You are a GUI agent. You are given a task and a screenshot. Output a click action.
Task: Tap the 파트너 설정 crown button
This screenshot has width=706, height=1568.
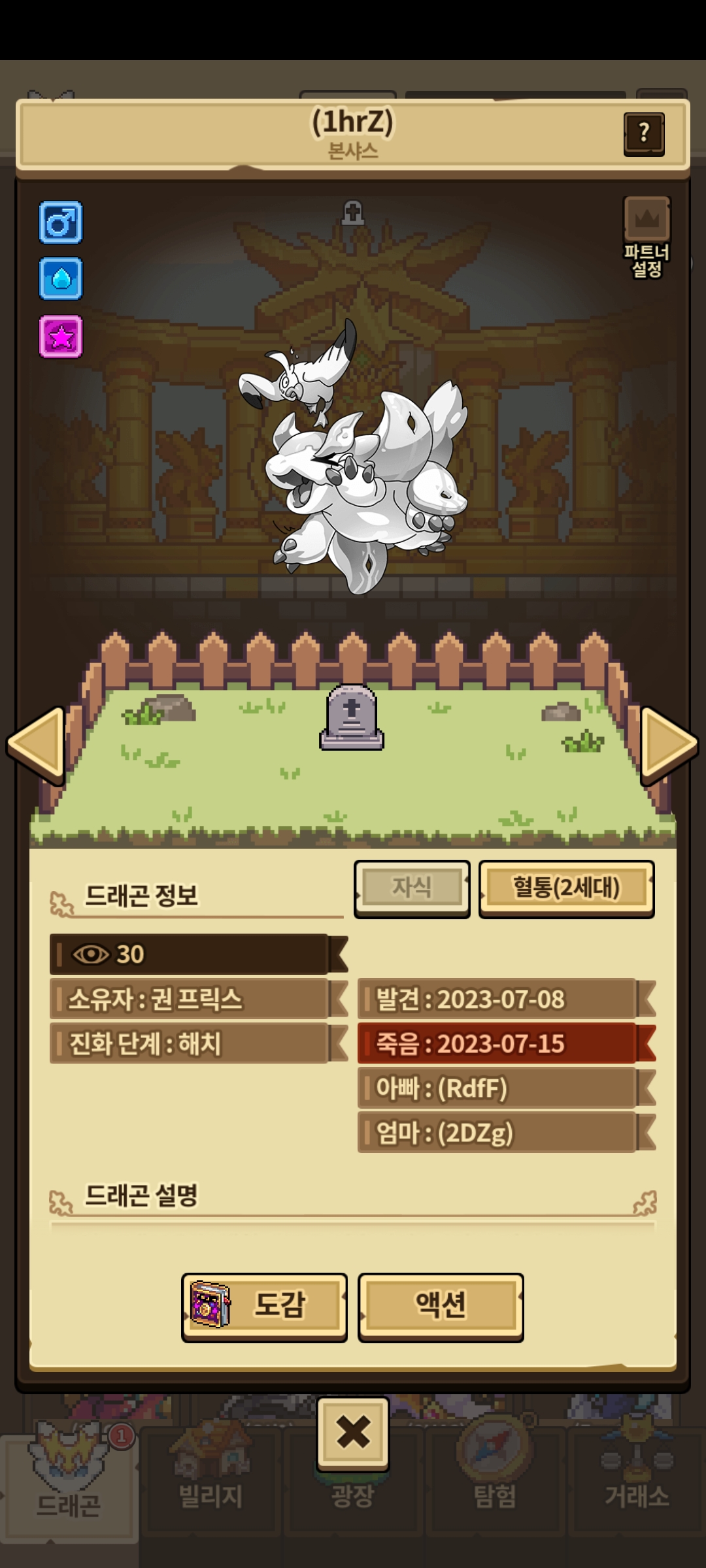click(647, 237)
